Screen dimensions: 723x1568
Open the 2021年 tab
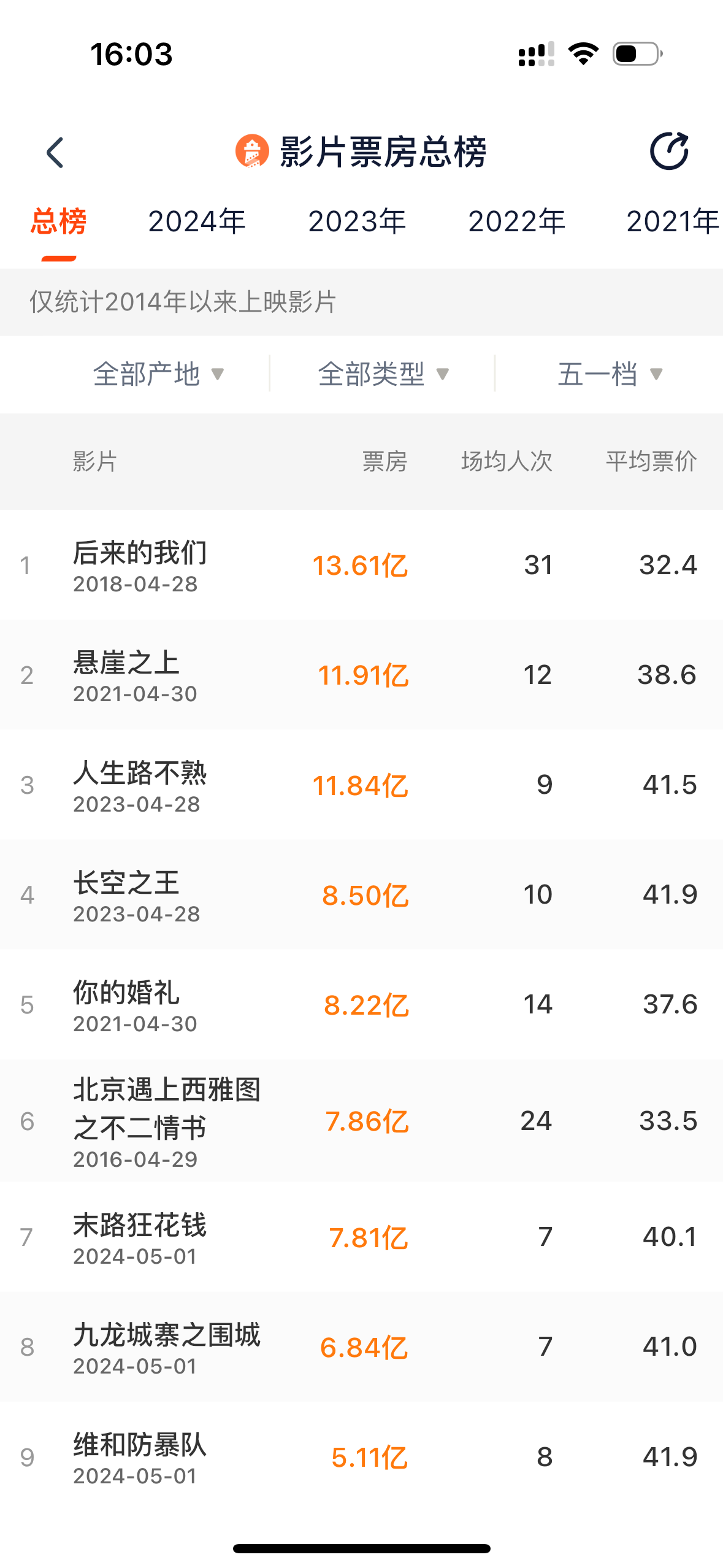click(672, 221)
